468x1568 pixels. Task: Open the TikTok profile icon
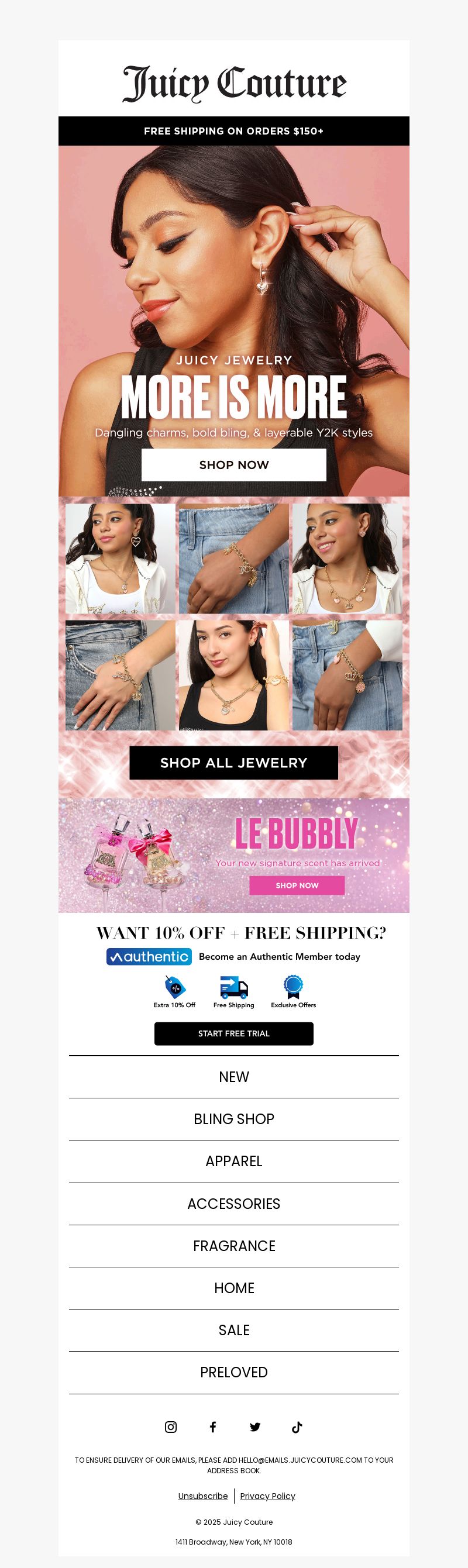(297, 1427)
